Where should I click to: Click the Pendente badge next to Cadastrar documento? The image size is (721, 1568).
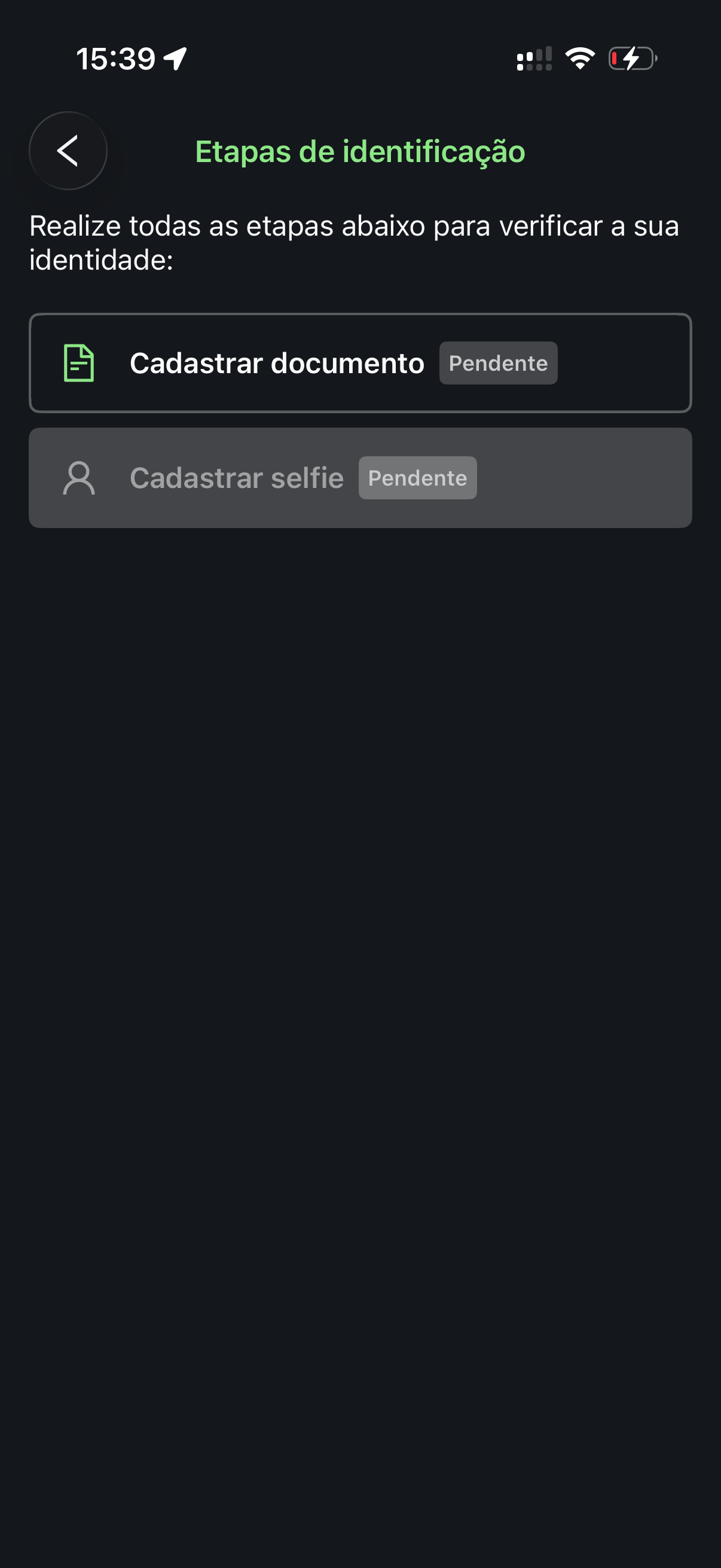[x=499, y=362]
